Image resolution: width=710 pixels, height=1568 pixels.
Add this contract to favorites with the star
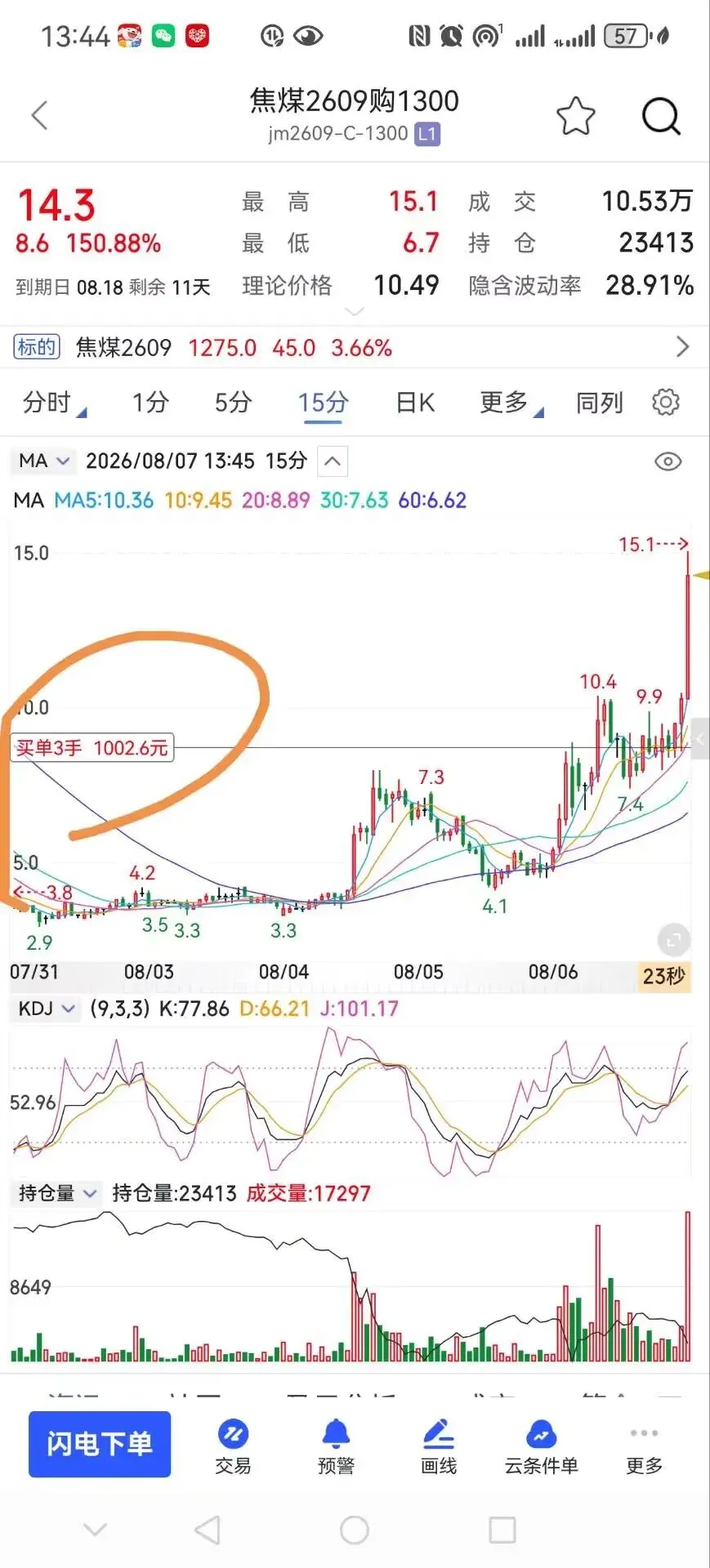[x=576, y=116]
